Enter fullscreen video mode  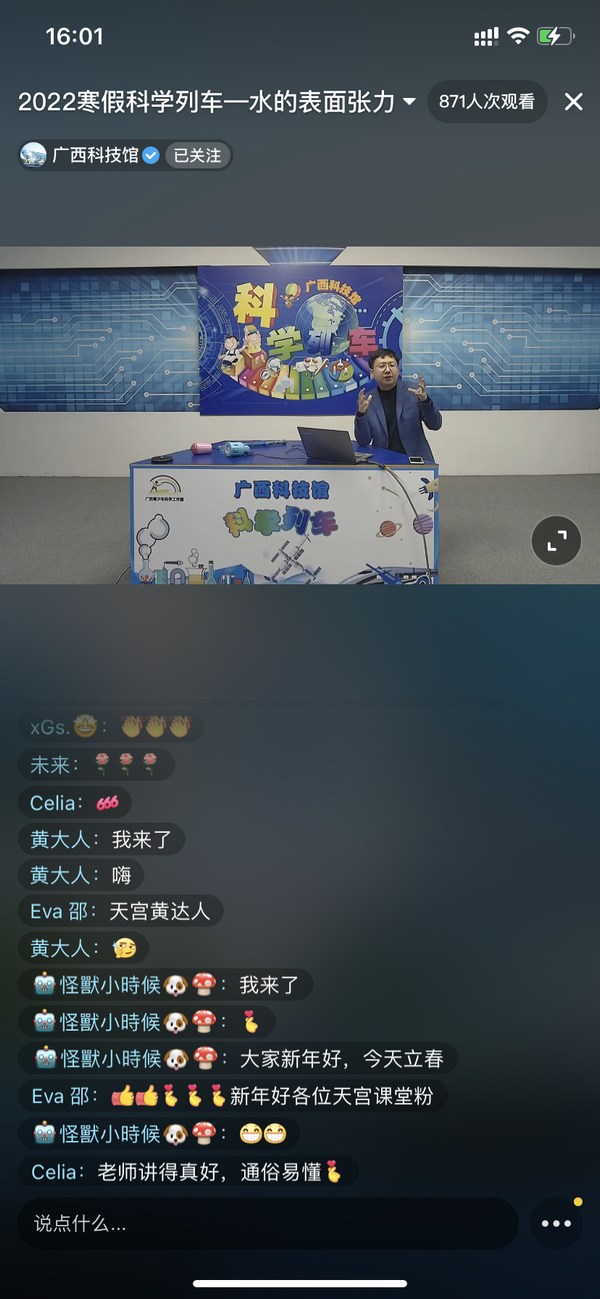(556, 541)
